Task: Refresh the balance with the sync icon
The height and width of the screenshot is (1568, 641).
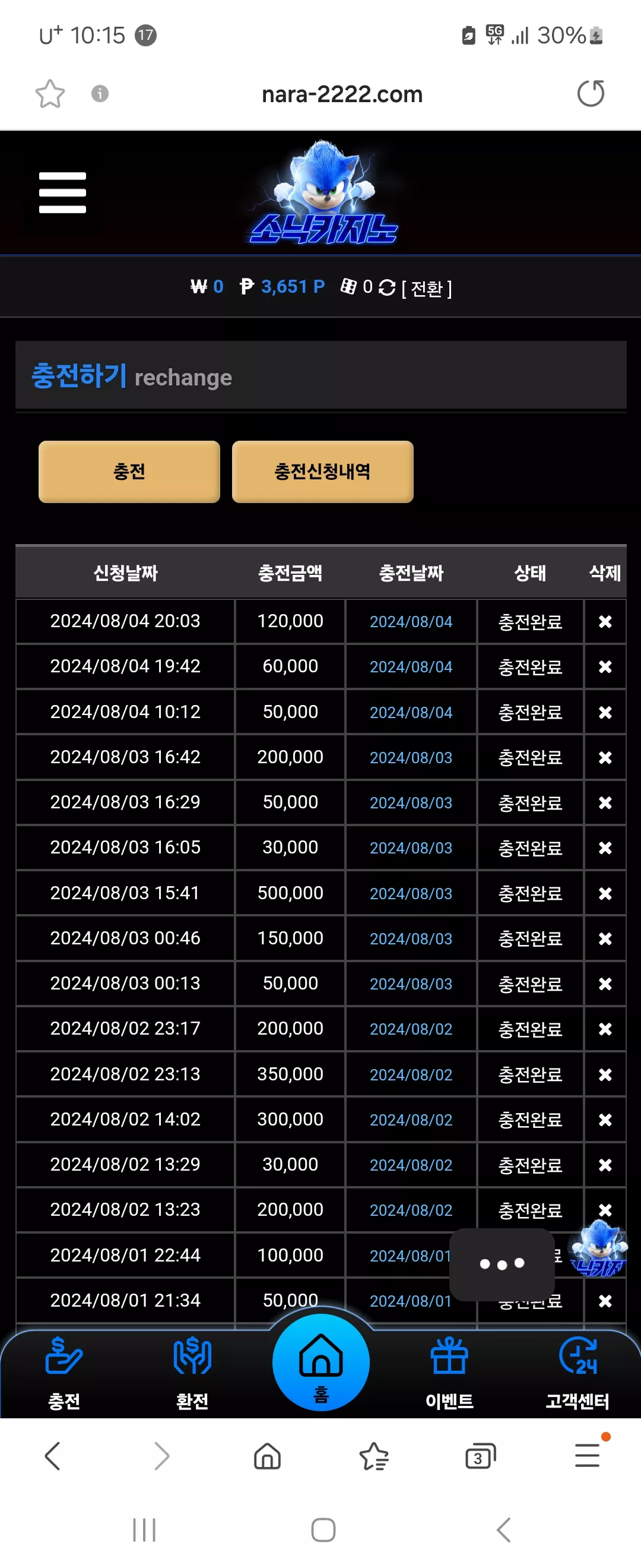Action: click(387, 287)
